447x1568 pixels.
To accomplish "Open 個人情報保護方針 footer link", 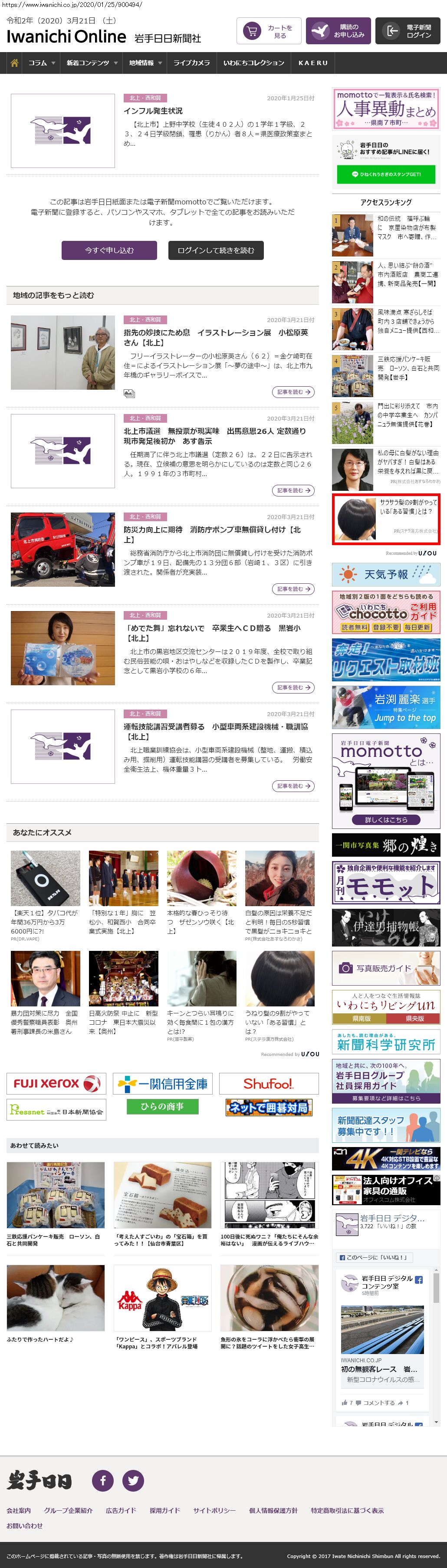I will point(273,1510).
